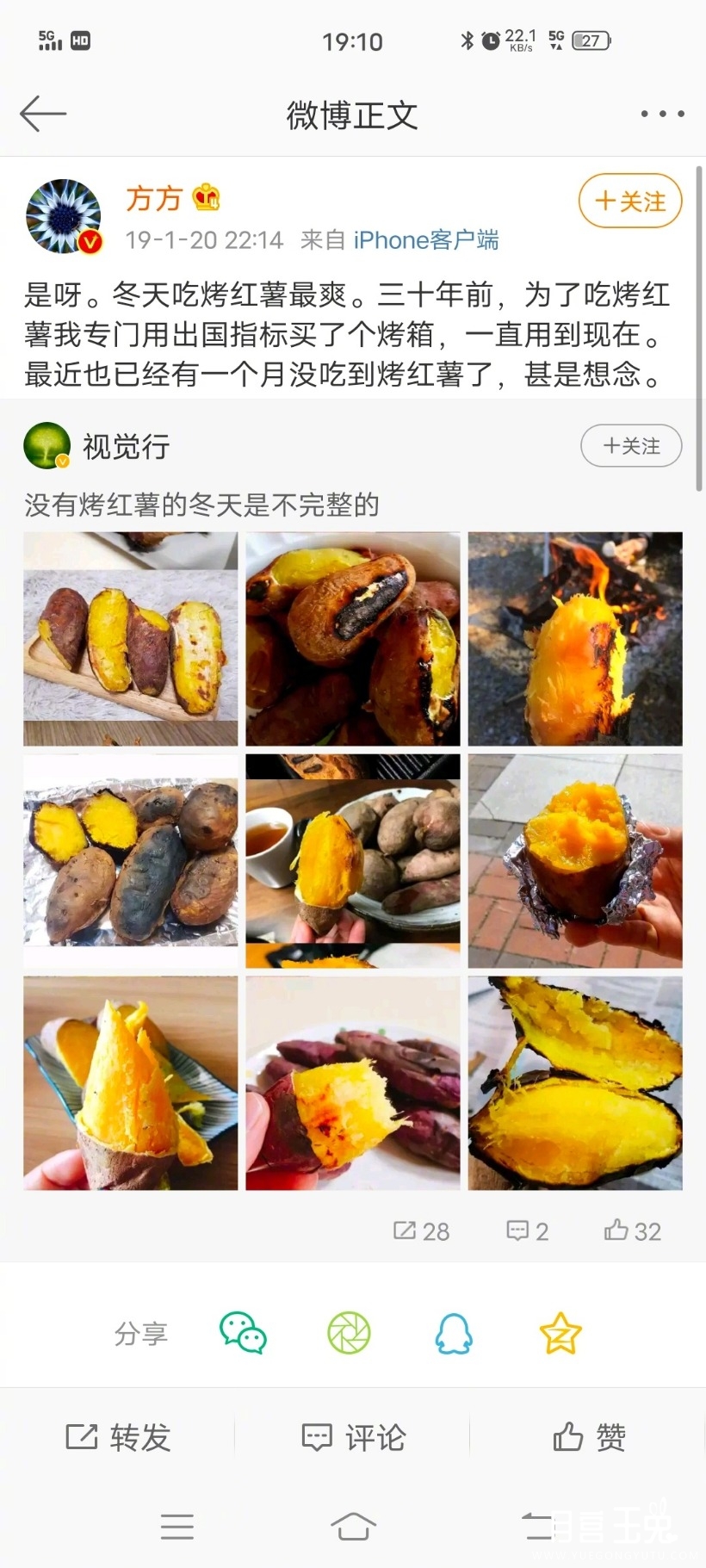View the first sweet potato photo on wooden tray
Screen dimensions: 706x1568
[131, 639]
